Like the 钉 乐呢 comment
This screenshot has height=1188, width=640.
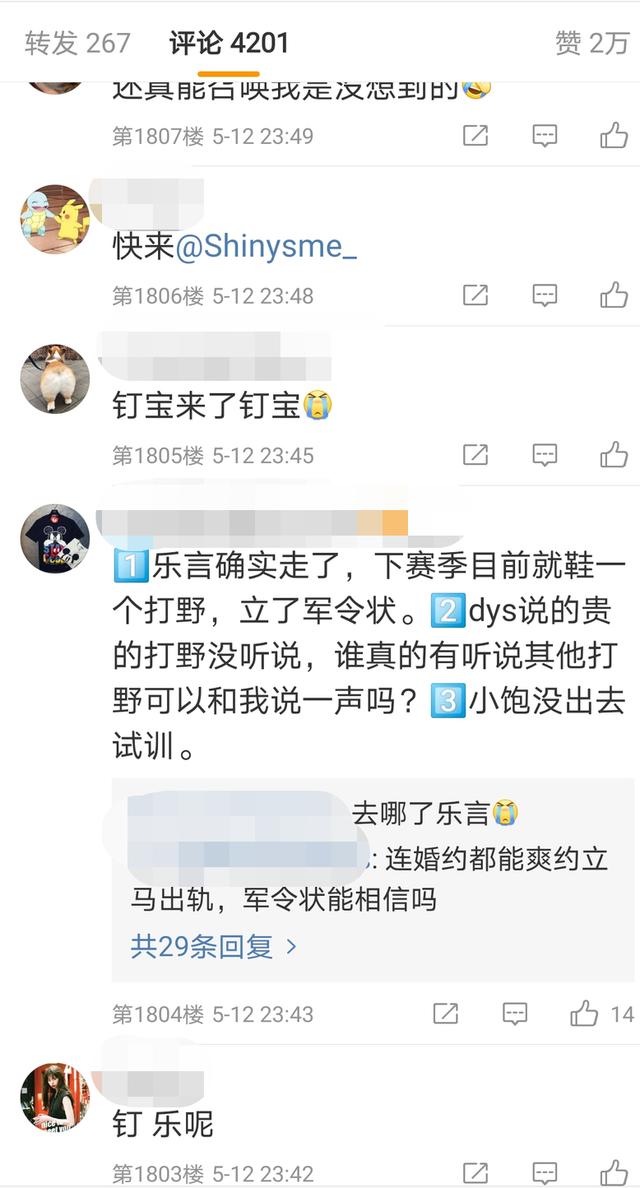[613, 1173]
